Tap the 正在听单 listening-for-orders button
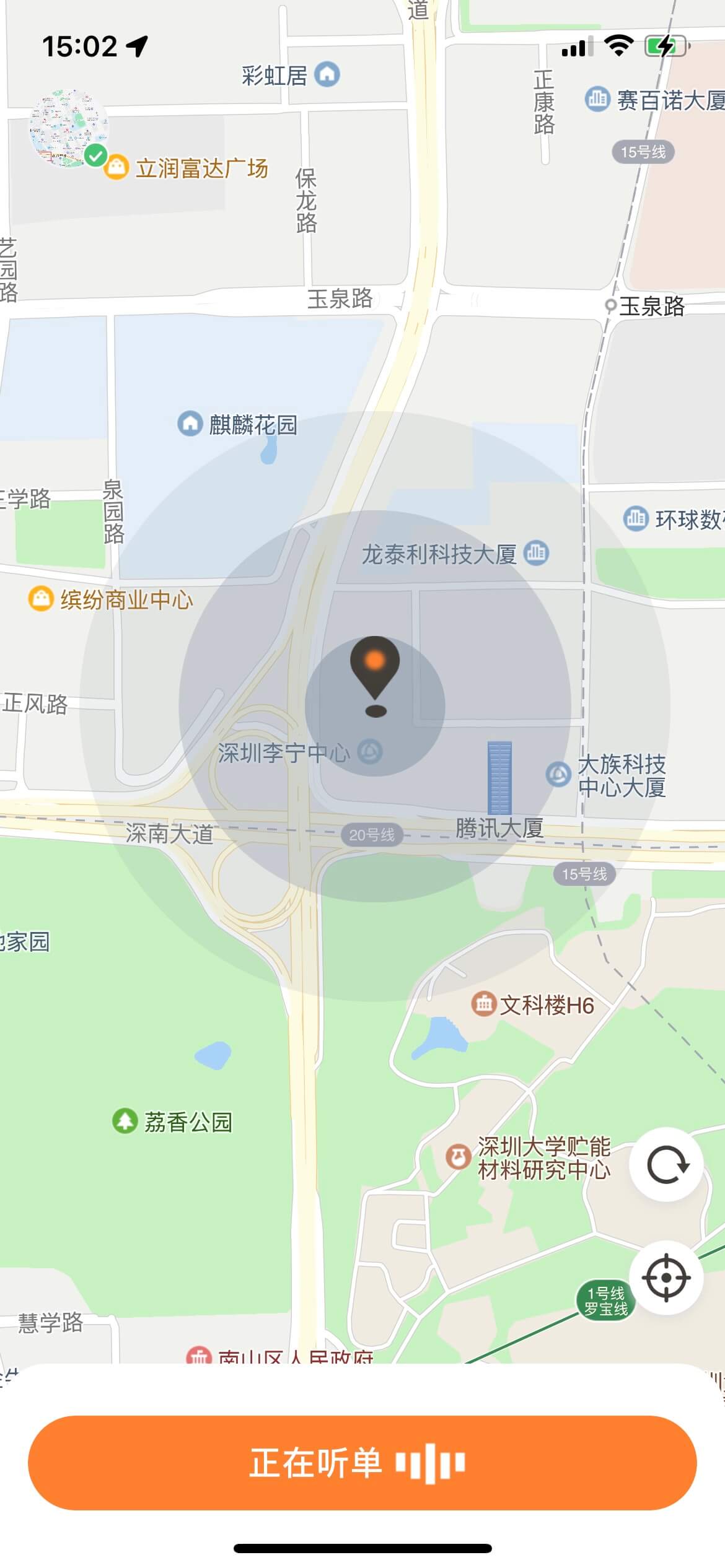The width and height of the screenshot is (725, 1568). pos(362,1462)
